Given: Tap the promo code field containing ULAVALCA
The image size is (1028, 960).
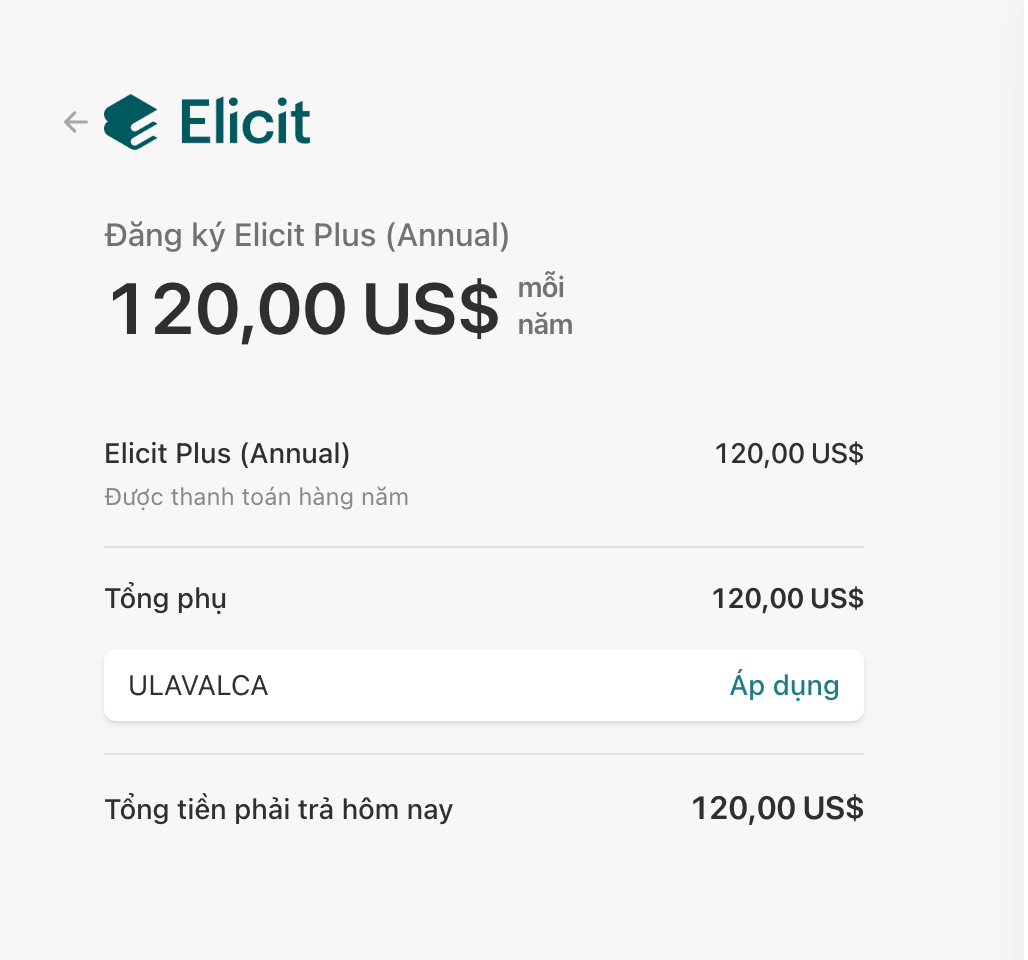Looking at the screenshot, I should 400,686.
